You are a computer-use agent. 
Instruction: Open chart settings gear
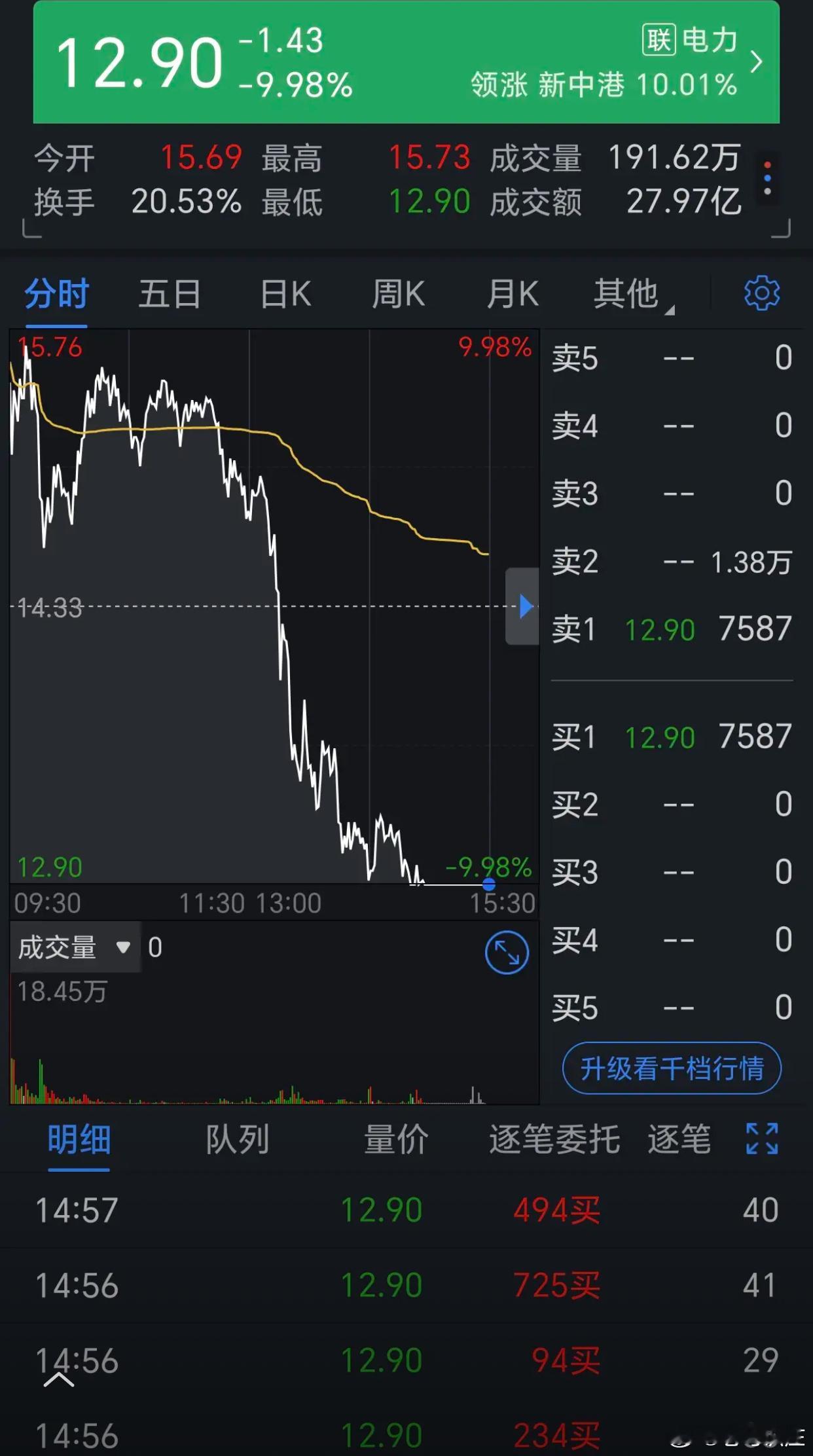762,293
